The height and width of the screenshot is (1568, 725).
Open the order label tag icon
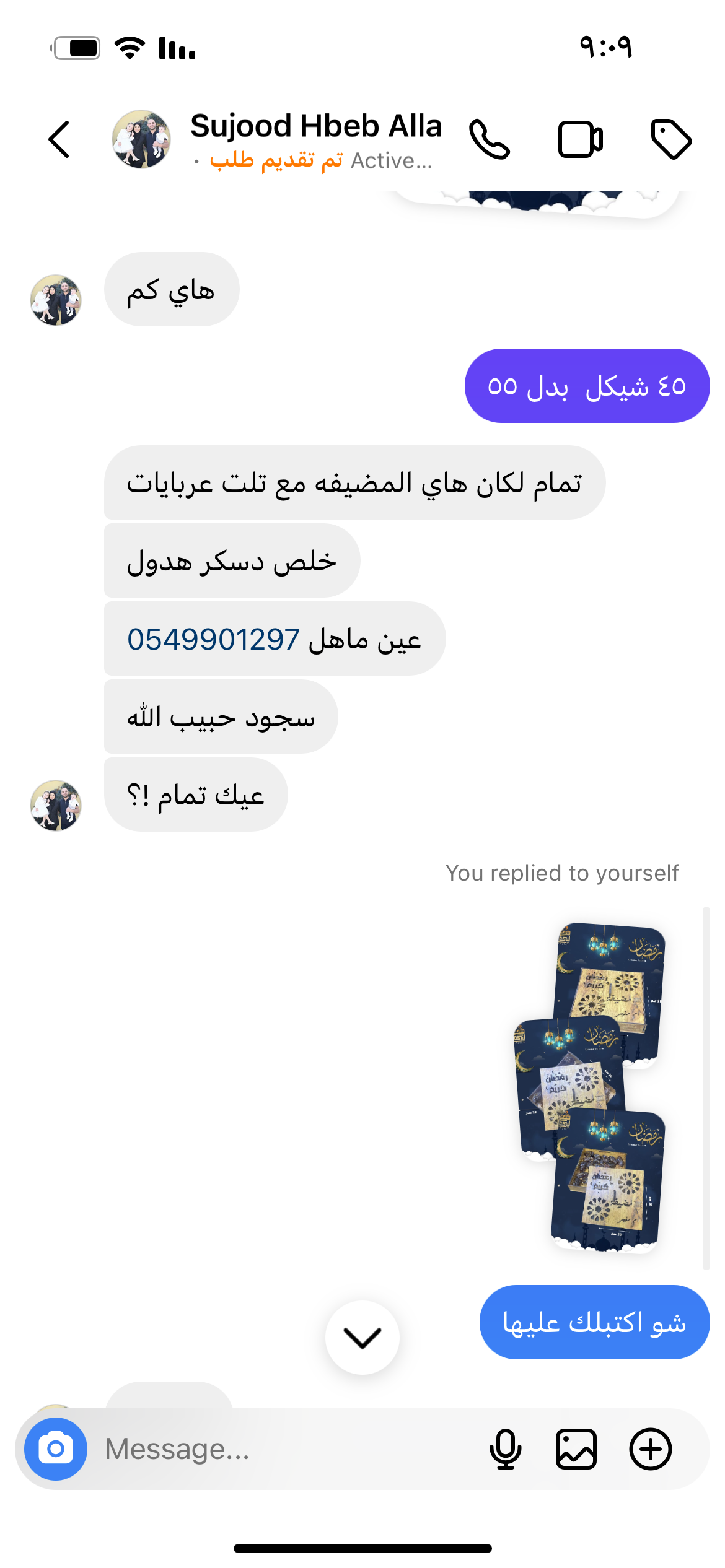(x=671, y=139)
